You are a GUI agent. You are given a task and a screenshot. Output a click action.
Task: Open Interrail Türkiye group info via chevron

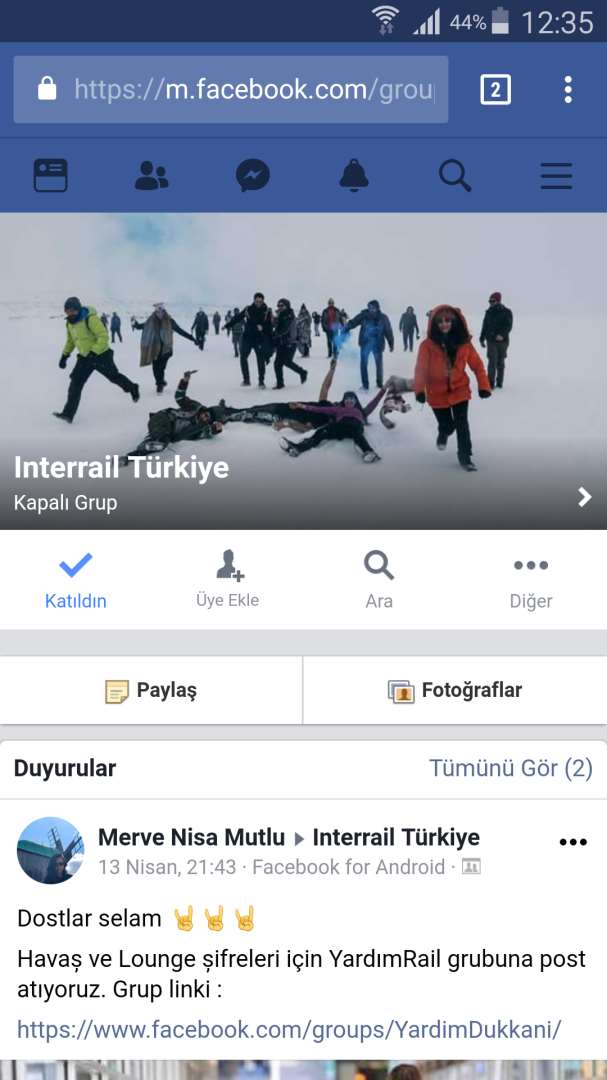point(585,497)
